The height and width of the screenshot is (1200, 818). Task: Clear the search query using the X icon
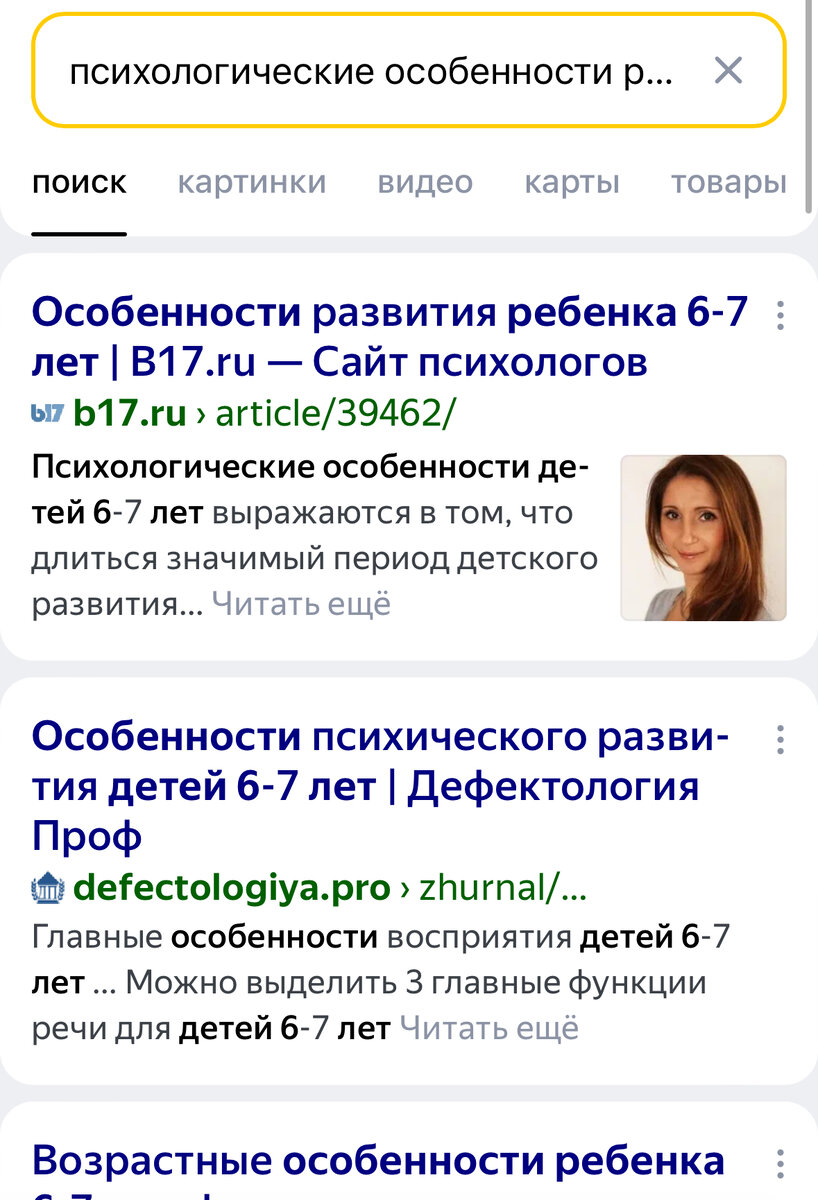tap(731, 70)
